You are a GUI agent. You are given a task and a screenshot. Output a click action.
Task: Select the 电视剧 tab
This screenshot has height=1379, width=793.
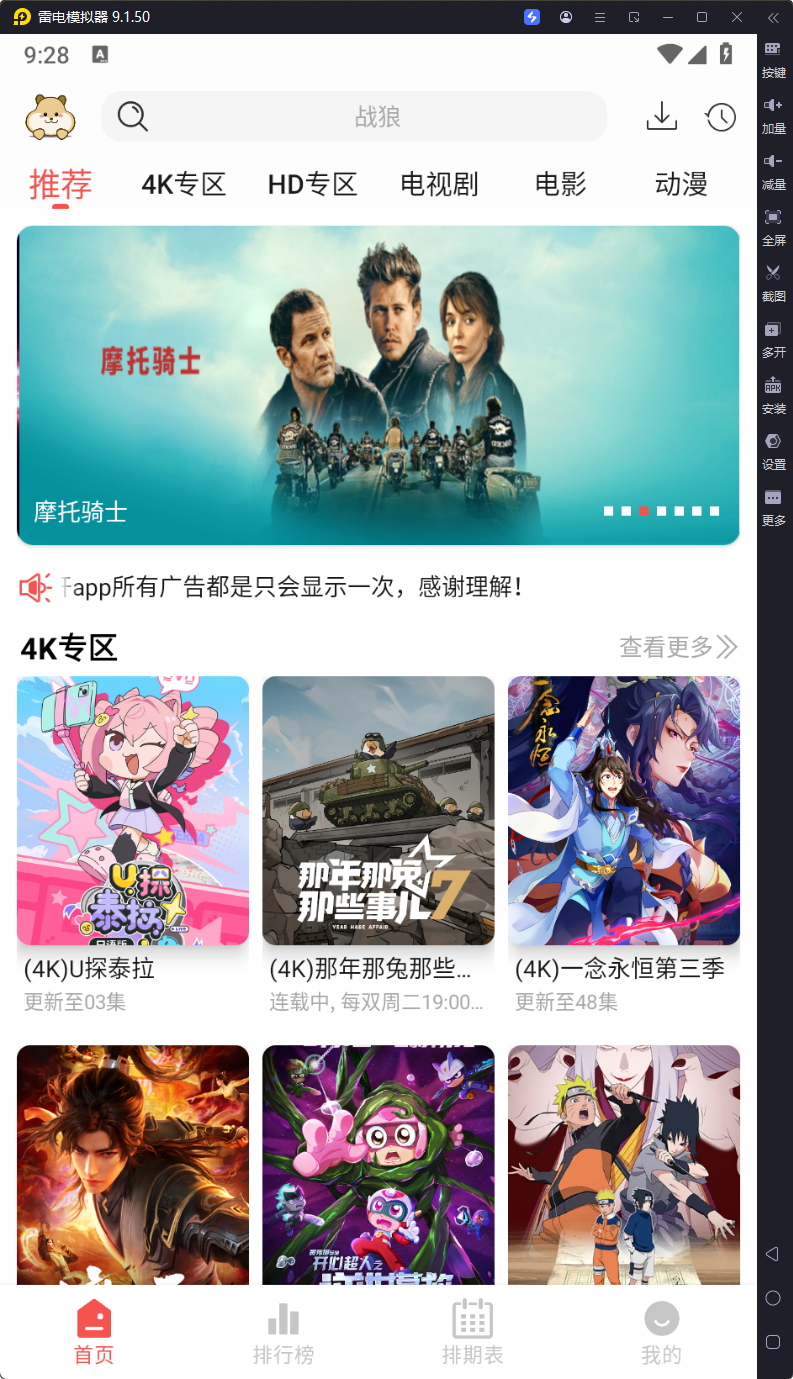(x=439, y=184)
